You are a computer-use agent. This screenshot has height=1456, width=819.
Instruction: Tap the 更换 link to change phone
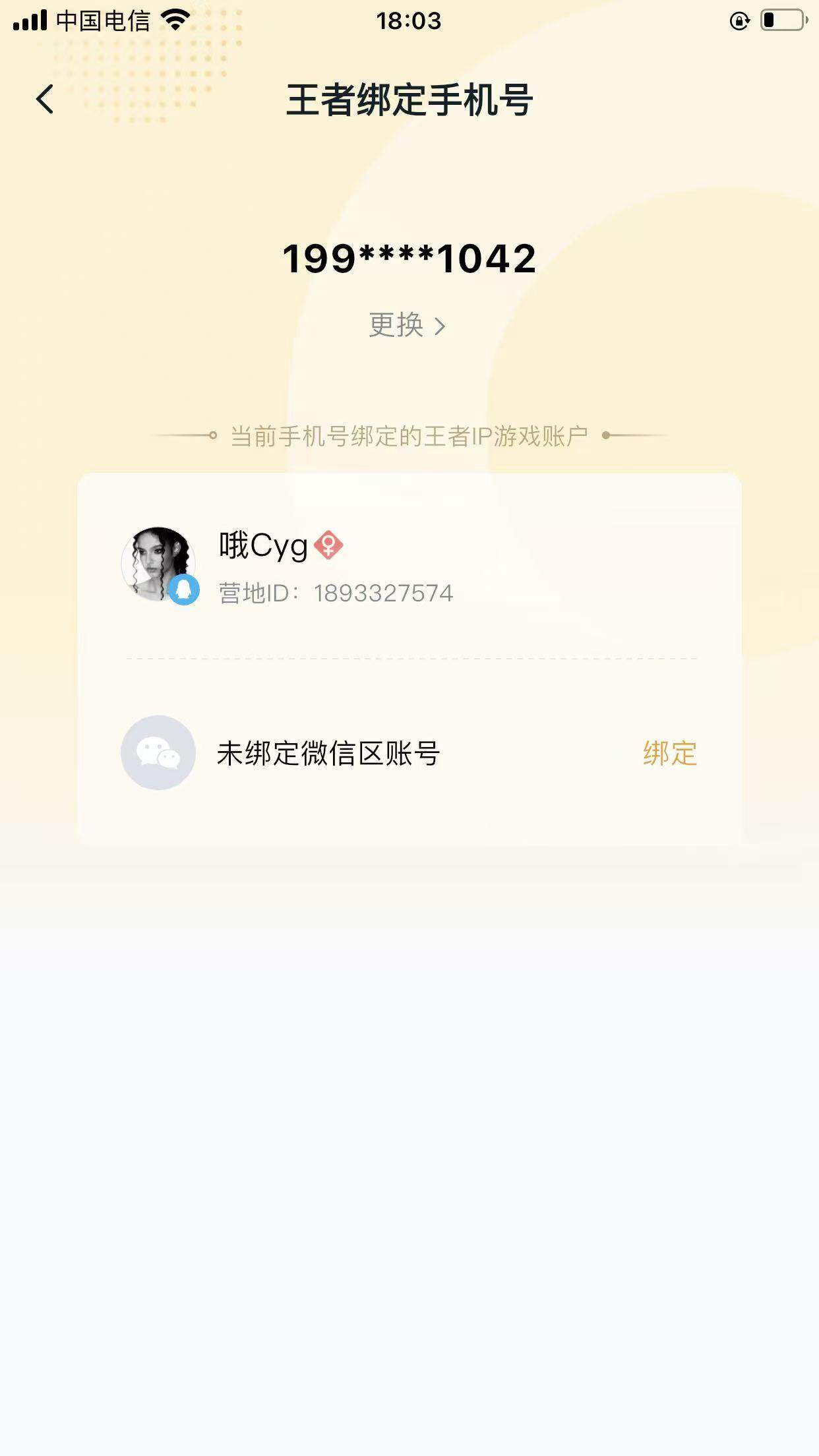(396, 324)
